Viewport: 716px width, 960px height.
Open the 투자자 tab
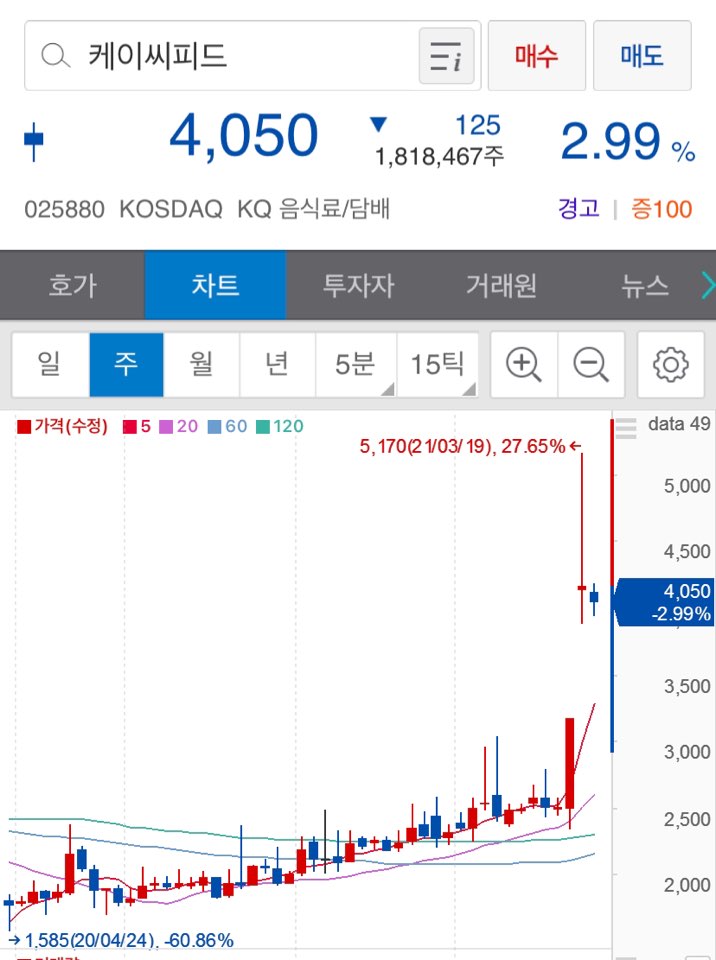click(x=358, y=286)
